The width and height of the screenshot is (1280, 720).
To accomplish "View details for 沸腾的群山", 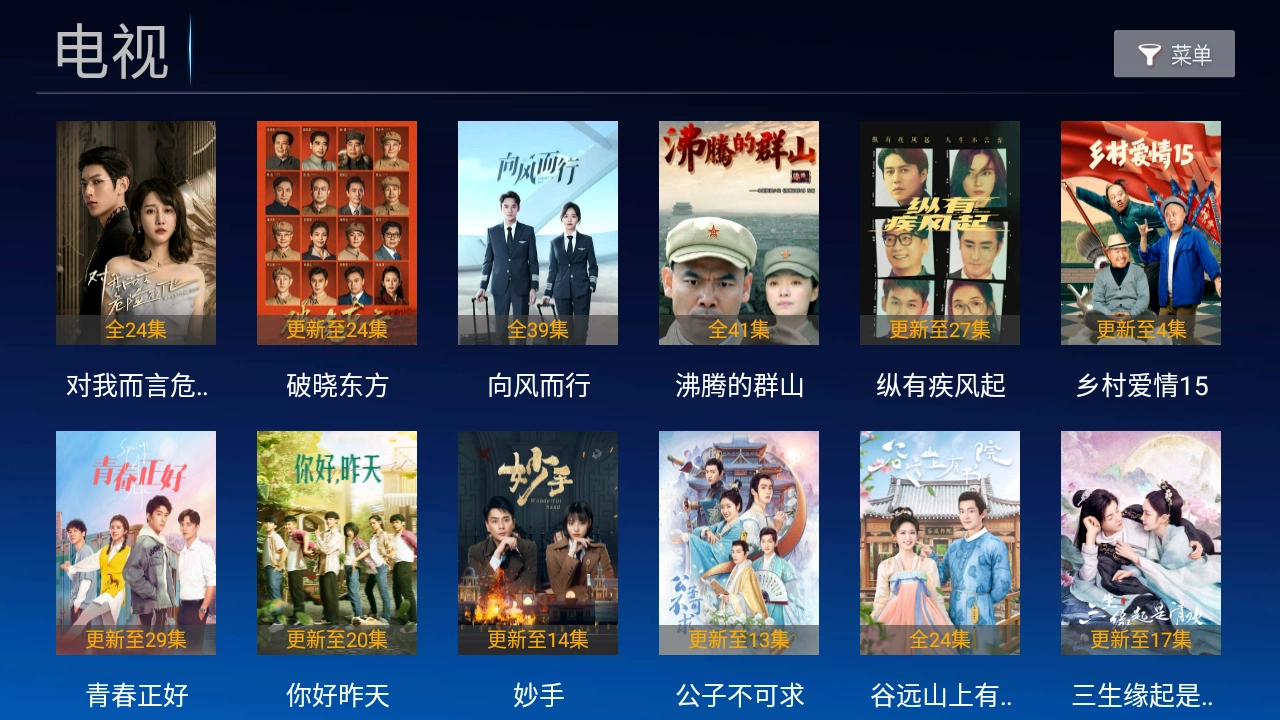I will [x=739, y=233].
